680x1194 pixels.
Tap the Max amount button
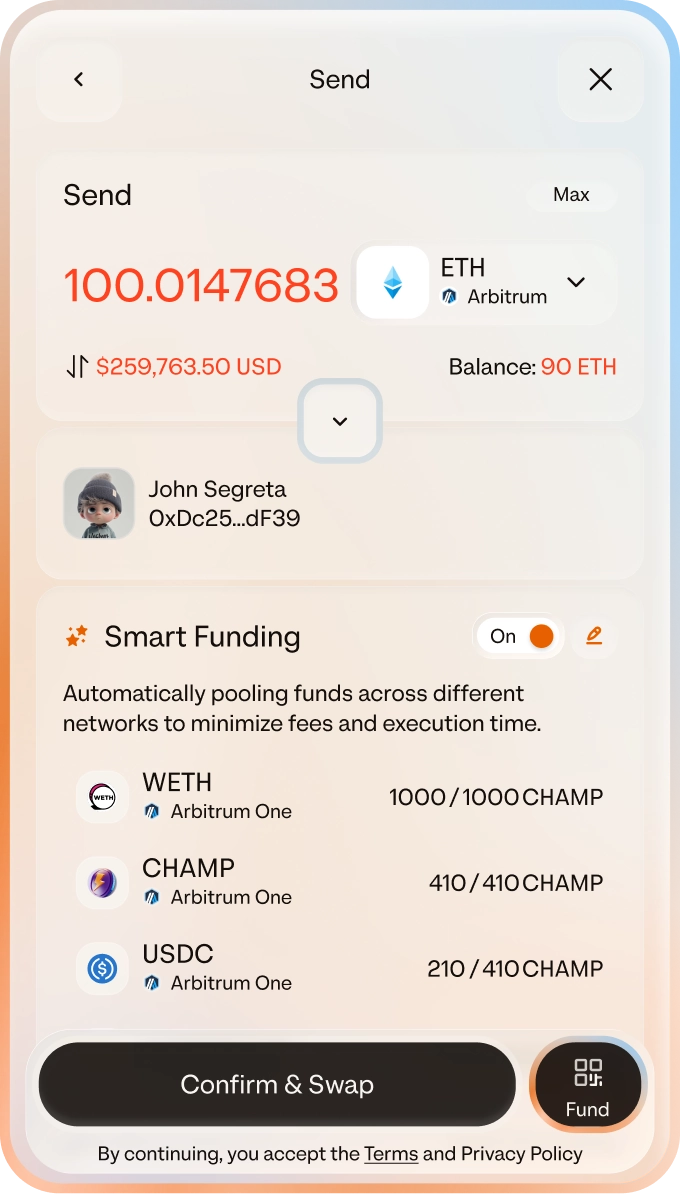point(571,195)
